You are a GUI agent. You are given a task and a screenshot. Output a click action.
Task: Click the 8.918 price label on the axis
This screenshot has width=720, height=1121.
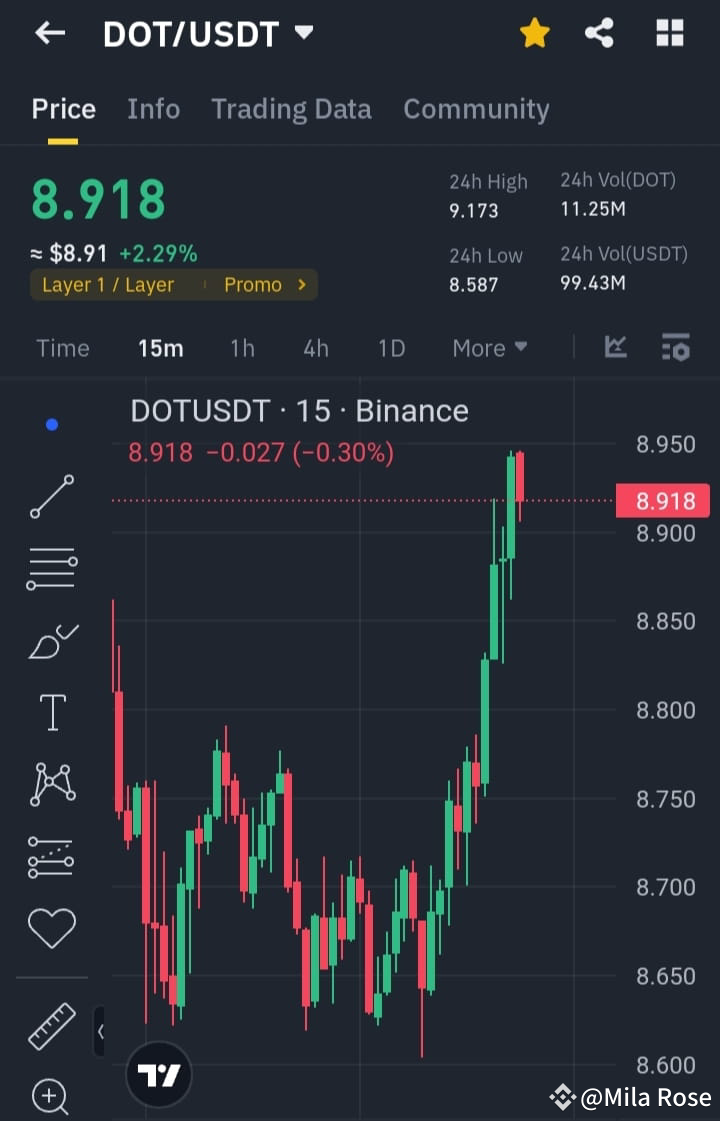click(x=663, y=501)
